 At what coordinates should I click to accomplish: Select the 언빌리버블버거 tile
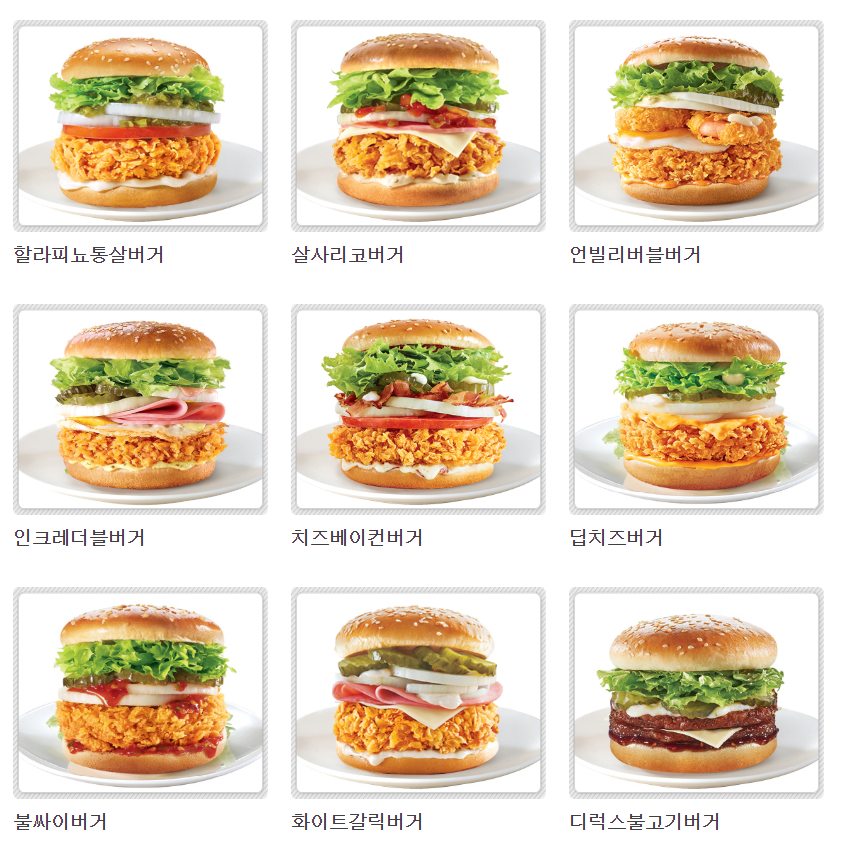click(696, 126)
